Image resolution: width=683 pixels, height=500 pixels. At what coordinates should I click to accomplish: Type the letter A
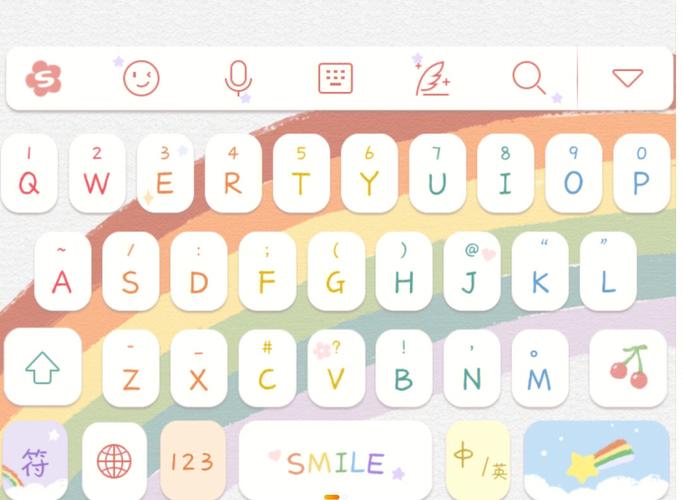[62, 272]
